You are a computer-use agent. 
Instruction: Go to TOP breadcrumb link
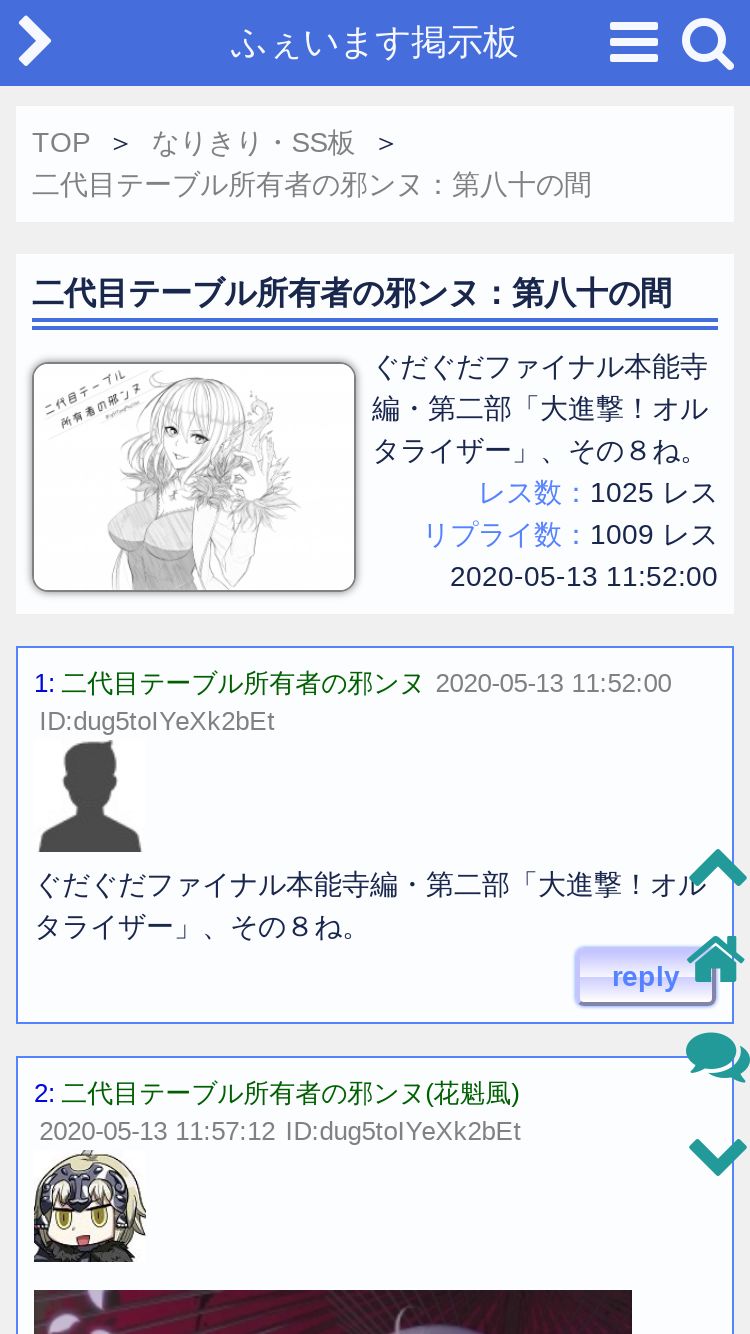click(61, 143)
